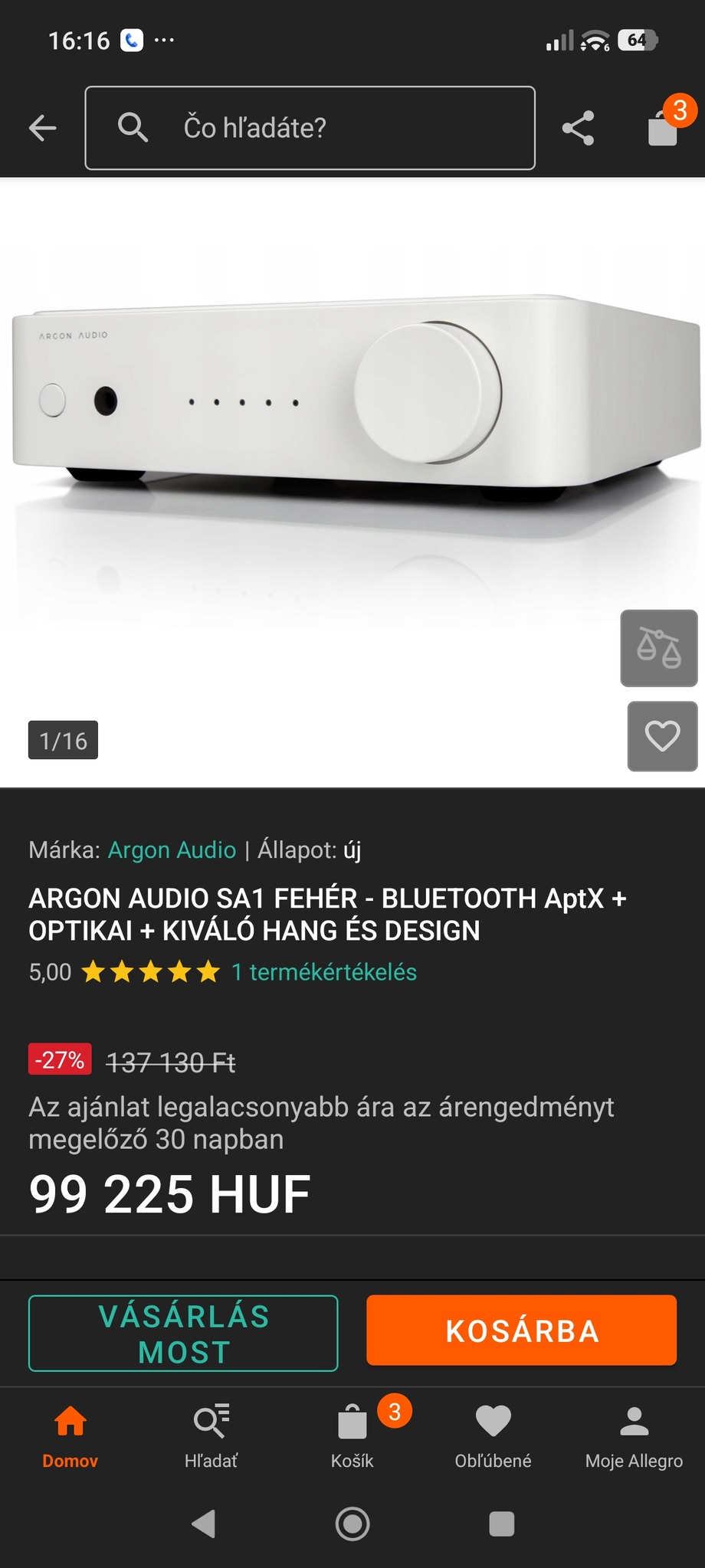Save the product to favorites with the heart
The width and height of the screenshot is (705, 1568).
(x=662, y=737)
